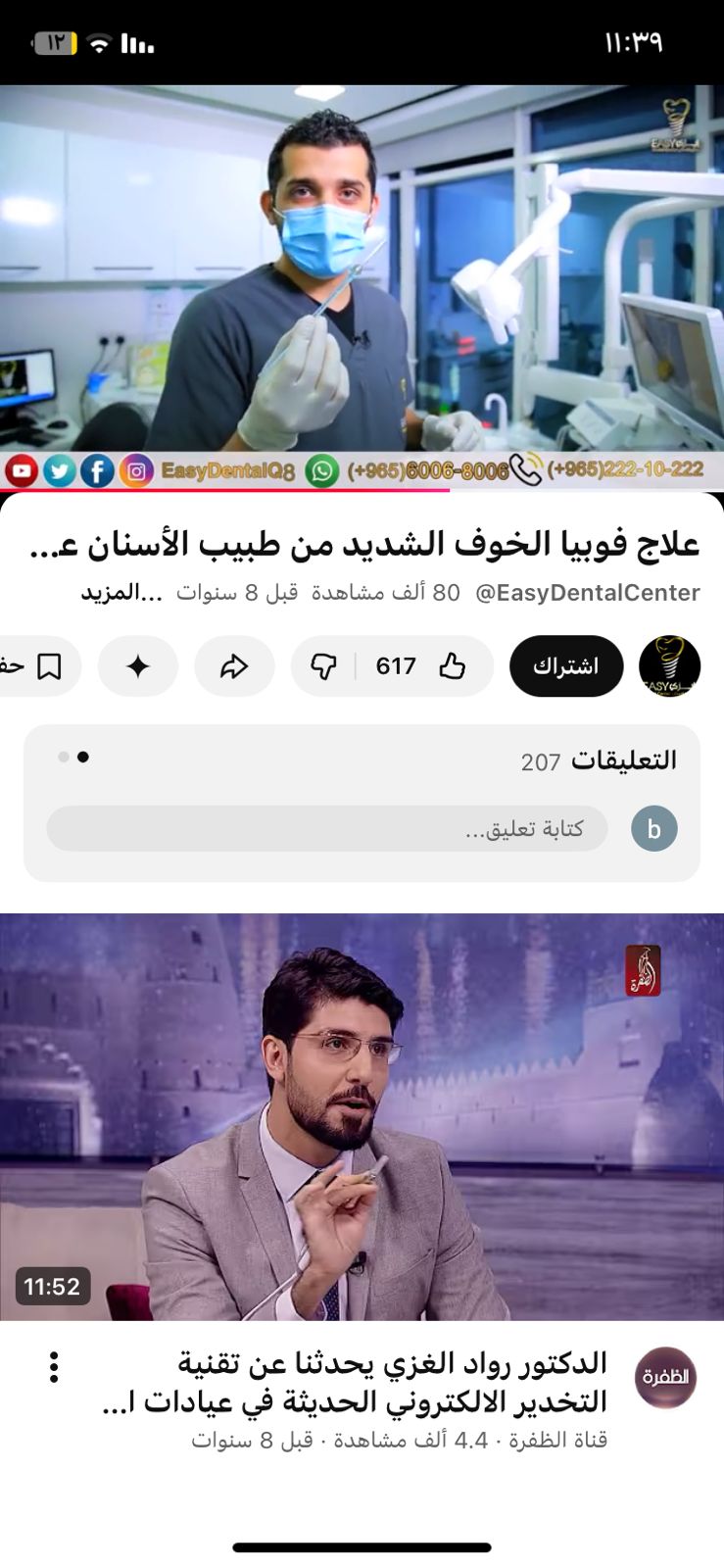Tap the playing video to show controls
This screenshot has height=1568, width=724.
362,284
